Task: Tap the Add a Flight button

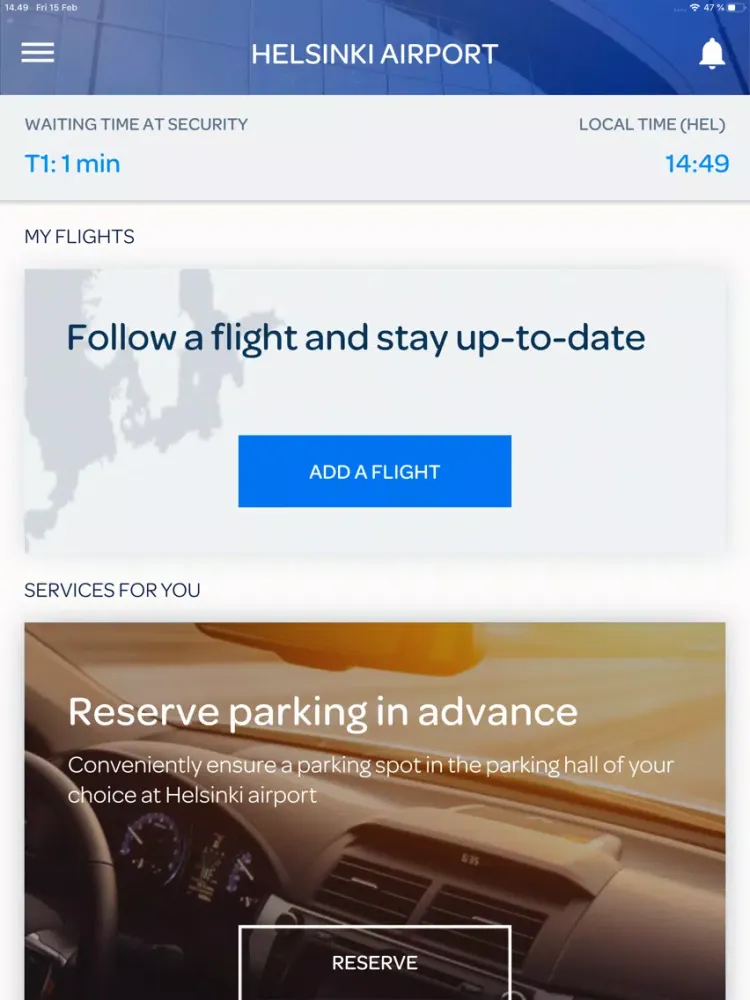Action: click(x=374, y=471)
